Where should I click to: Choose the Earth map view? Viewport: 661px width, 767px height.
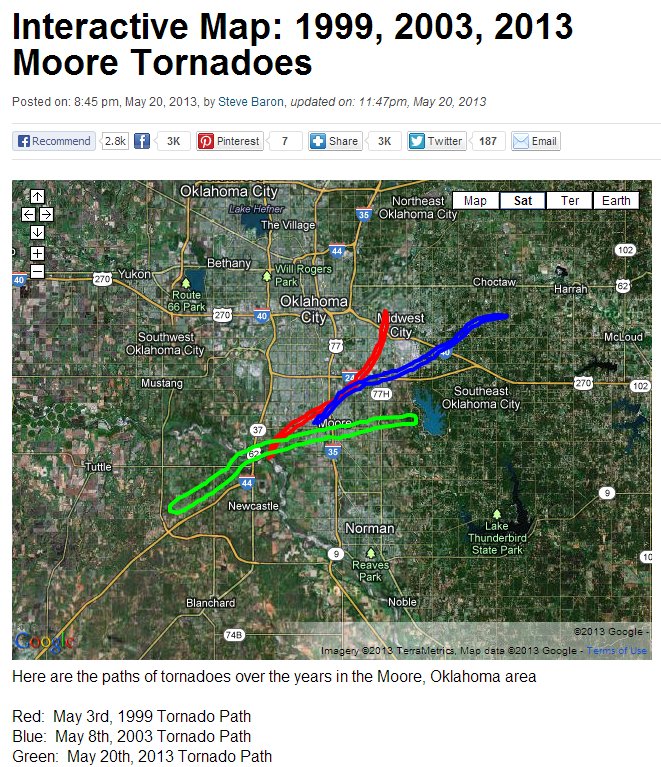pyautogui.click(x=617, y=200)
